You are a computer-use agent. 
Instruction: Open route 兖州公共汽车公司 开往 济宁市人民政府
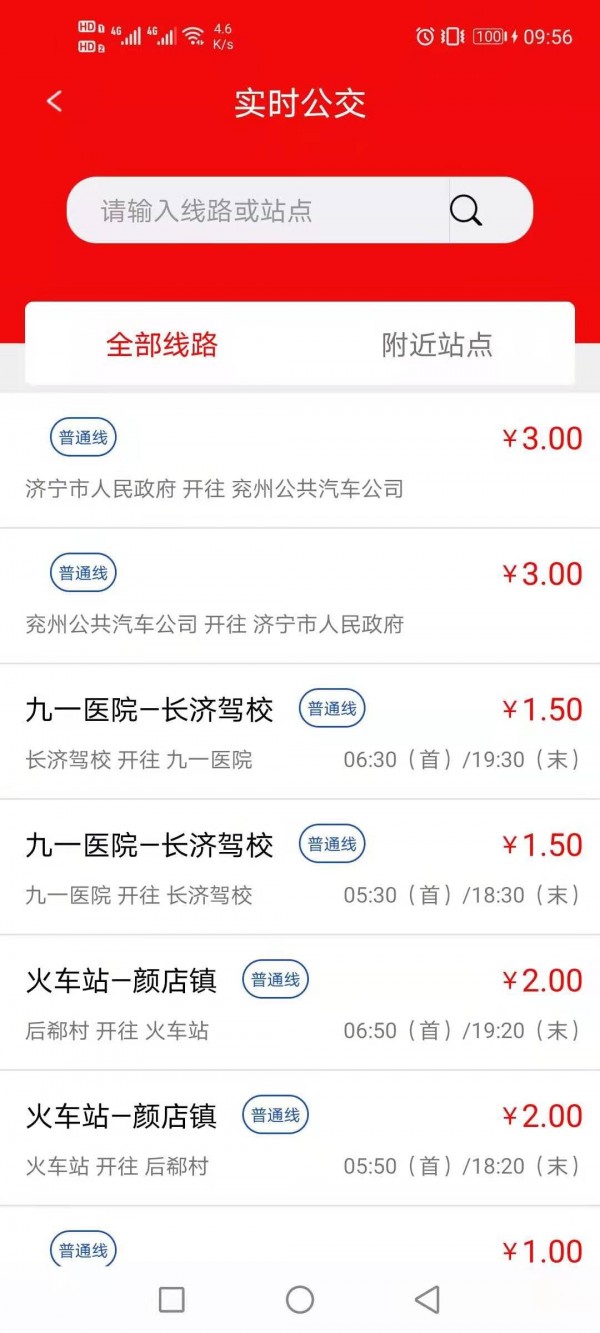(300, 597)
